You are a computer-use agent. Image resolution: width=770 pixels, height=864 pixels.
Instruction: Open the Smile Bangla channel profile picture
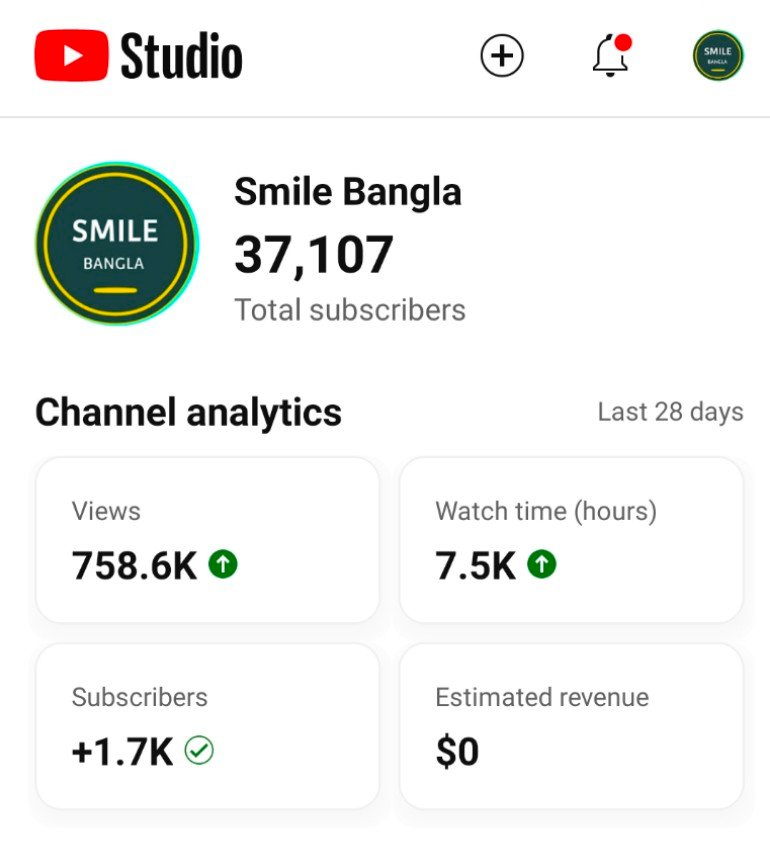(117, 243)
